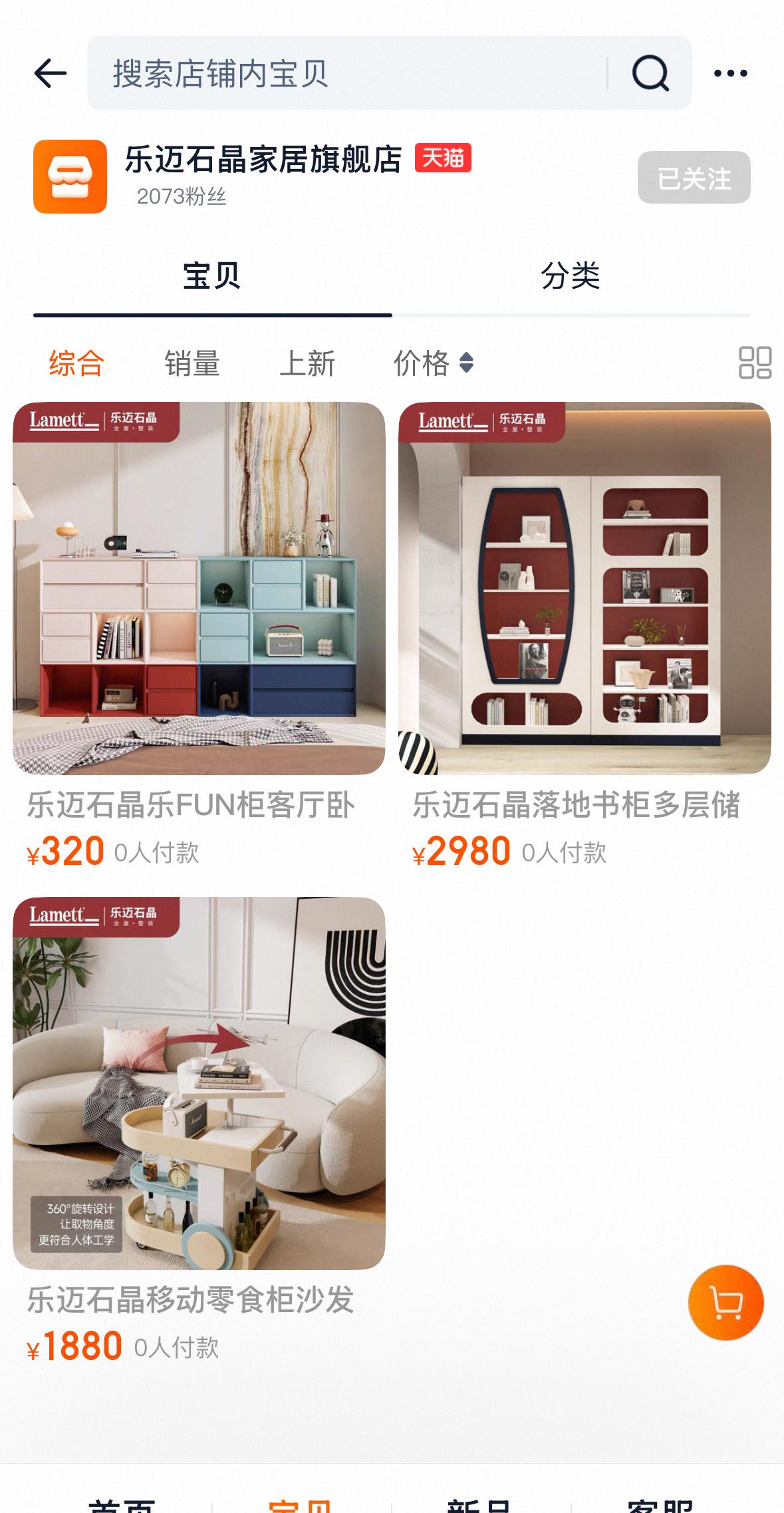
Task: Select the 宝贝 top tab
Action: pyautogui.click(x=211, y=276)
